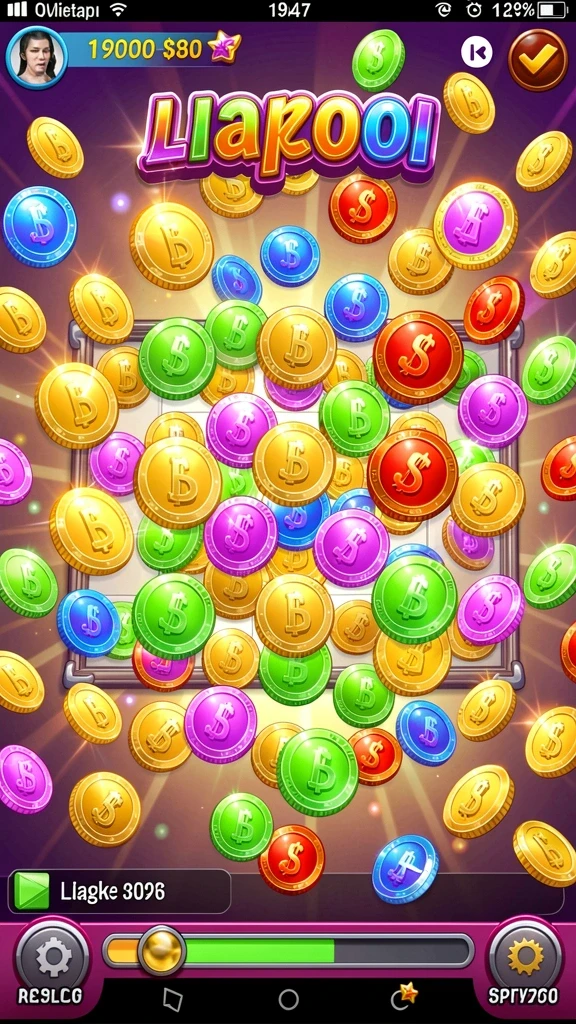Tap the white K circle icon

(477, 53)
